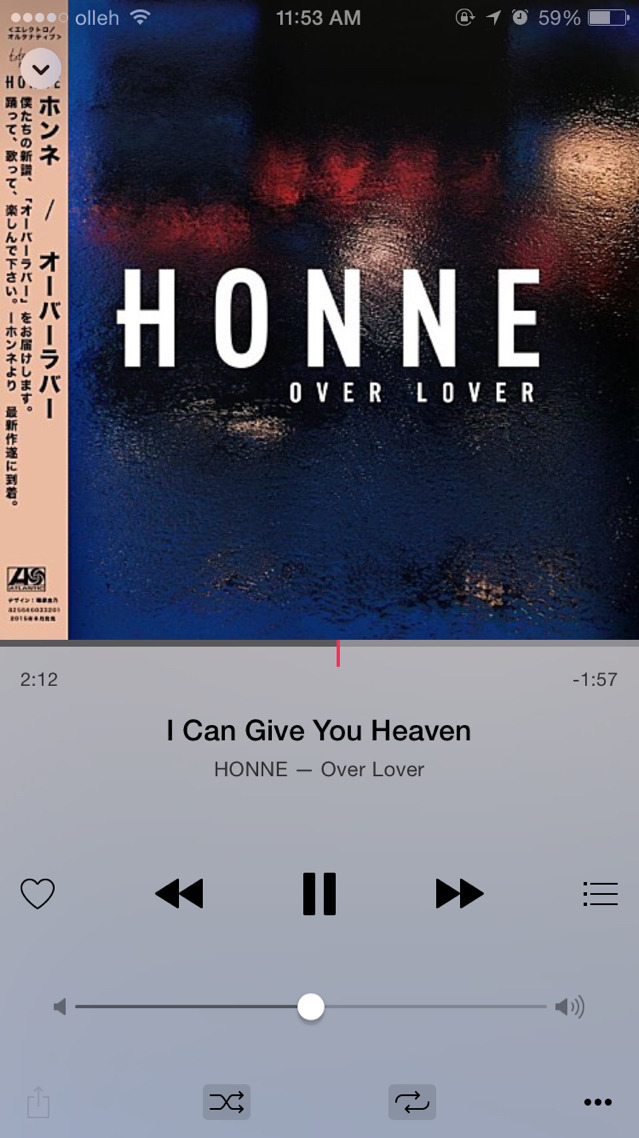Skip back to the previous track
This screenshot has height=1138, width=639.
180,893
